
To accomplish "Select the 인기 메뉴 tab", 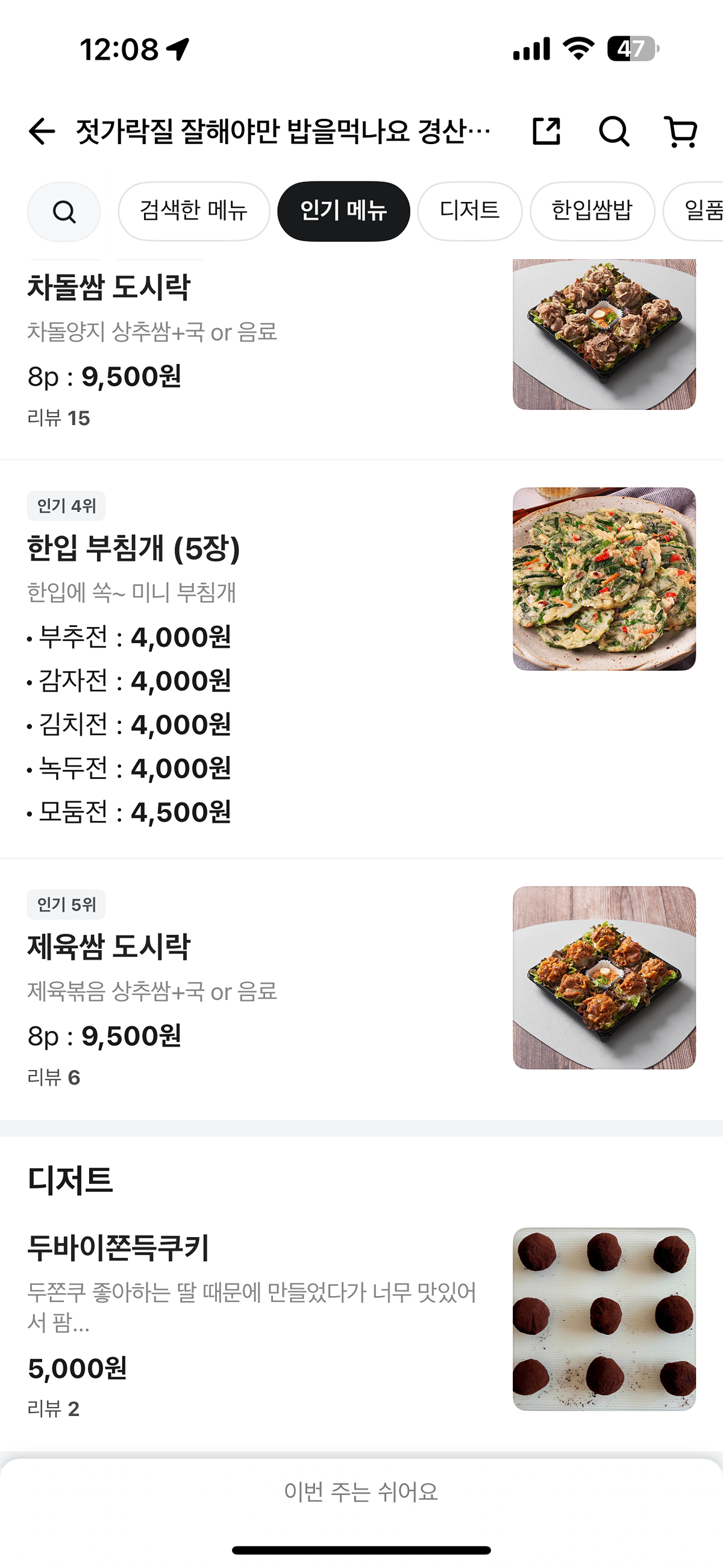I will [x=343, y=211].
